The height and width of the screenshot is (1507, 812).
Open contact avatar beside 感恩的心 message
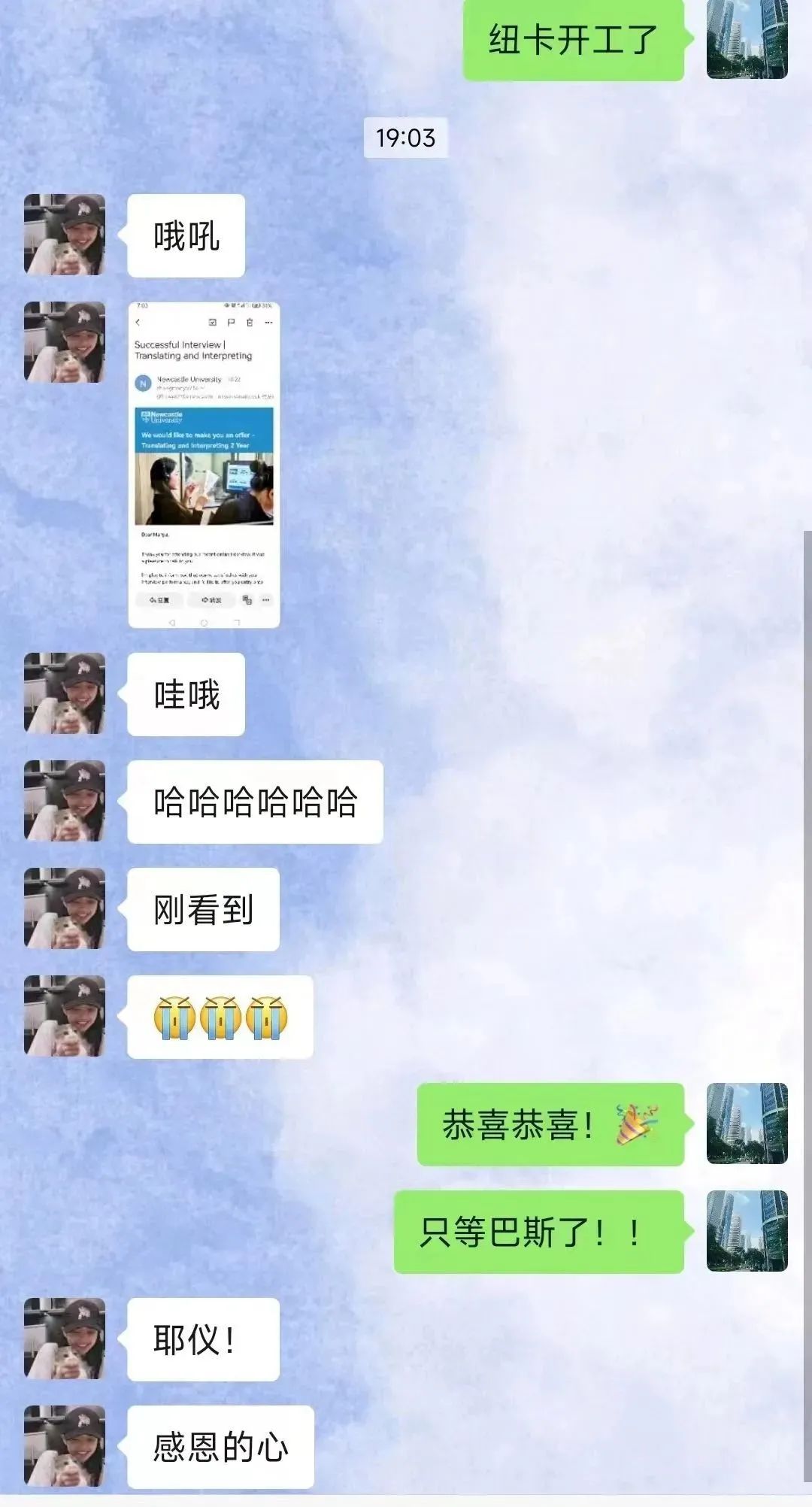click(65, 1445)
